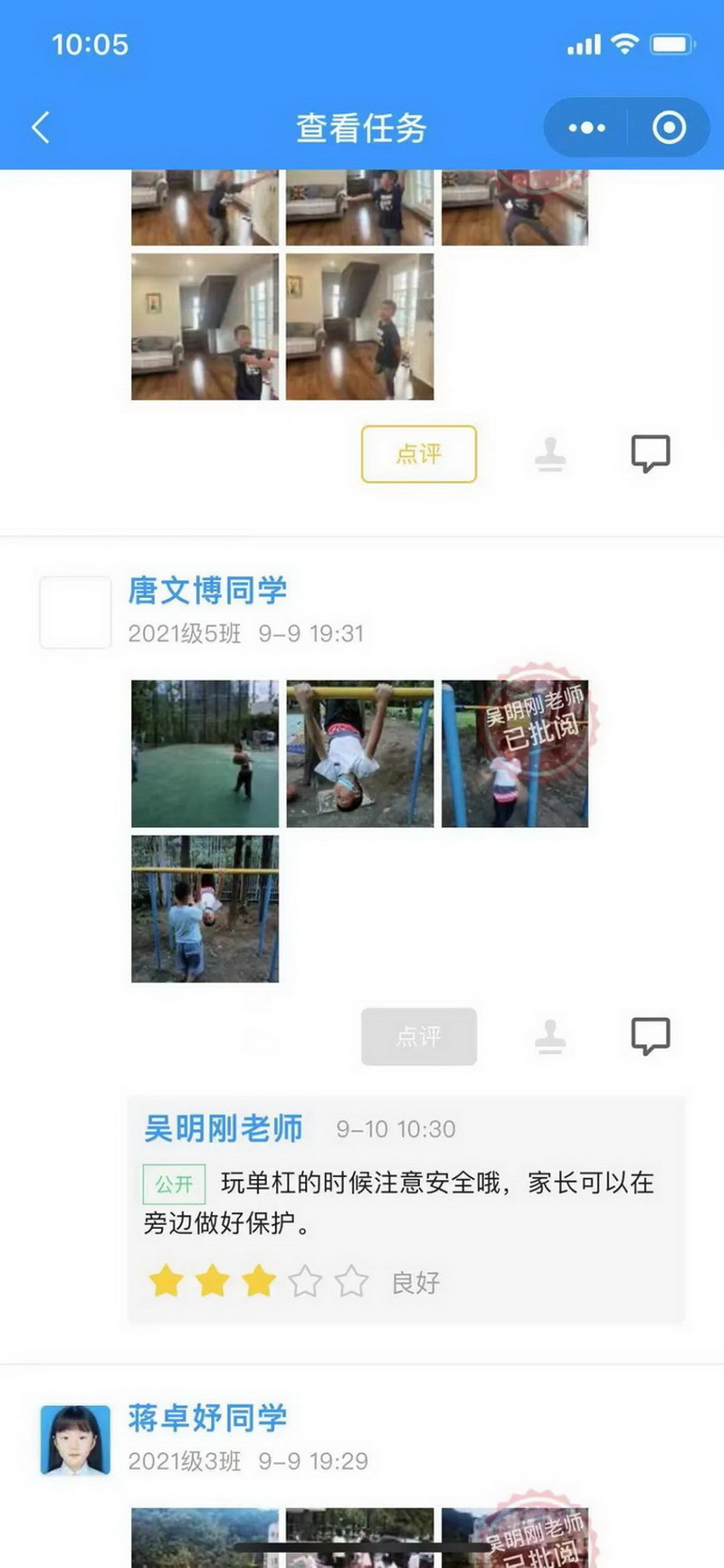The height and width of the screenshot is (1568, 724).
Task: Open comment icon under 唐文博's photos
Action: 650,1036
